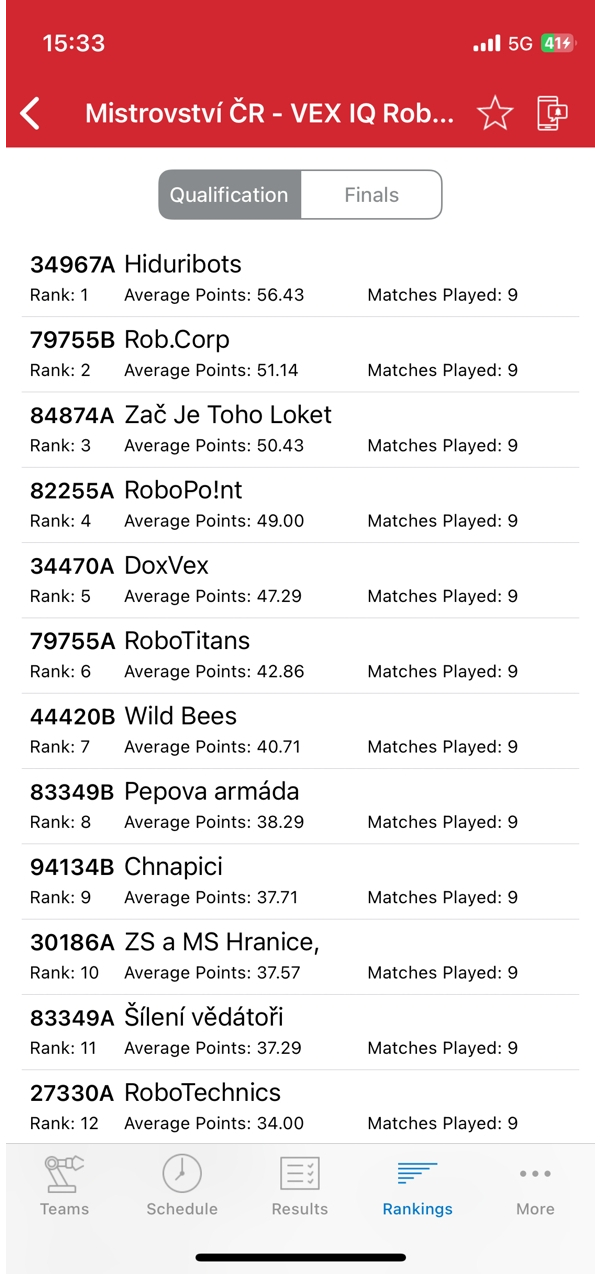Open team 27330A RoboTechnics
This screenshot has width=600, height=1274.
click(x=300, y=1107)
